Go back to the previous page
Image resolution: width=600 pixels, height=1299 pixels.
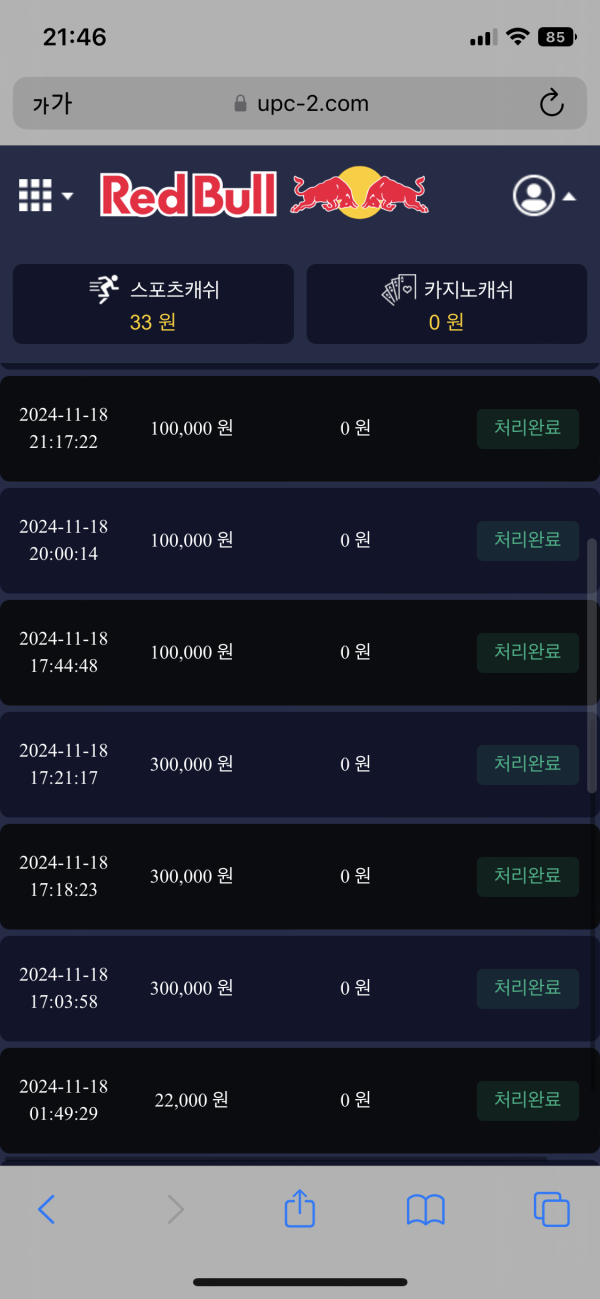[x=46, y=1210]
